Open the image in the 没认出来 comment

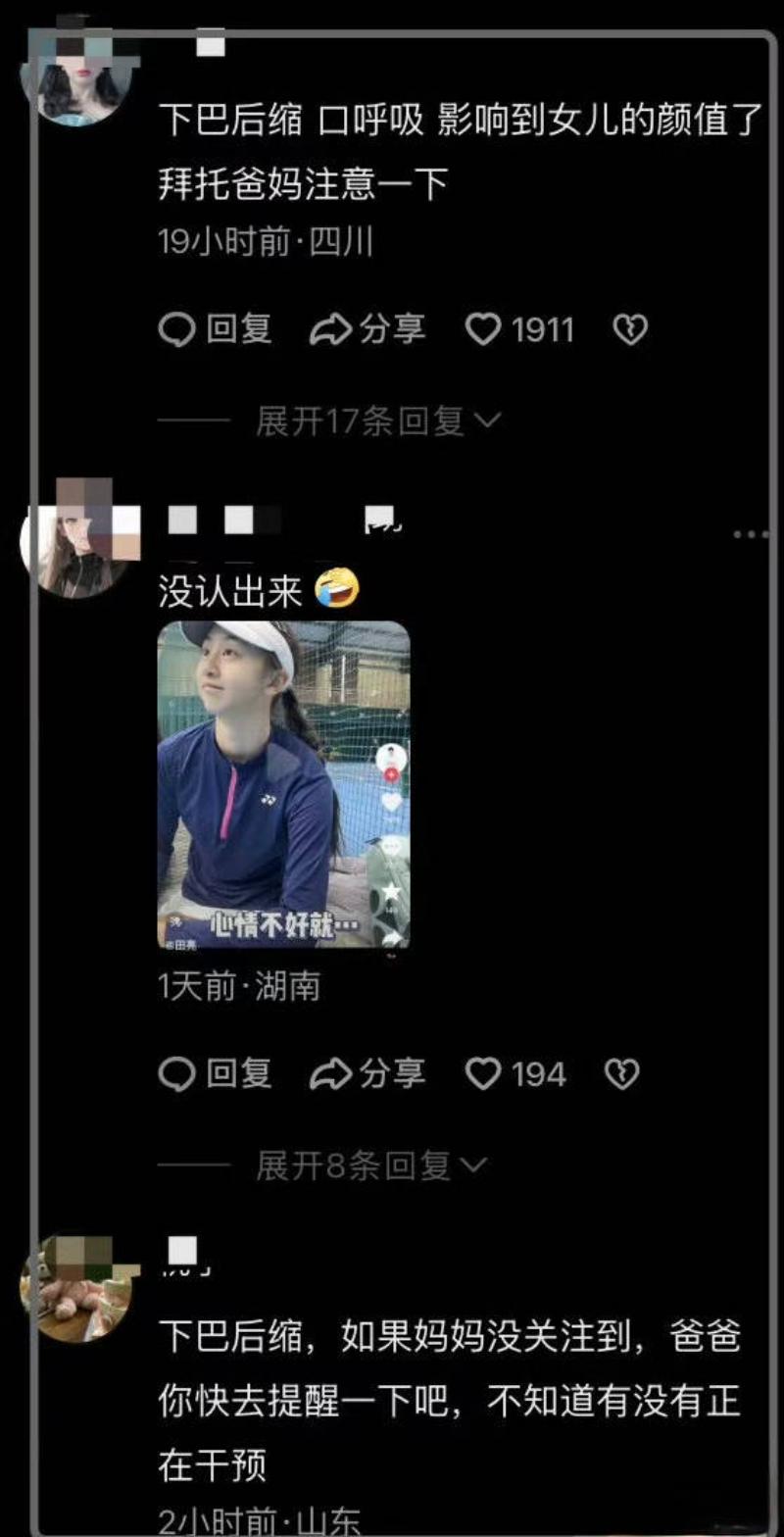point(283,784)
